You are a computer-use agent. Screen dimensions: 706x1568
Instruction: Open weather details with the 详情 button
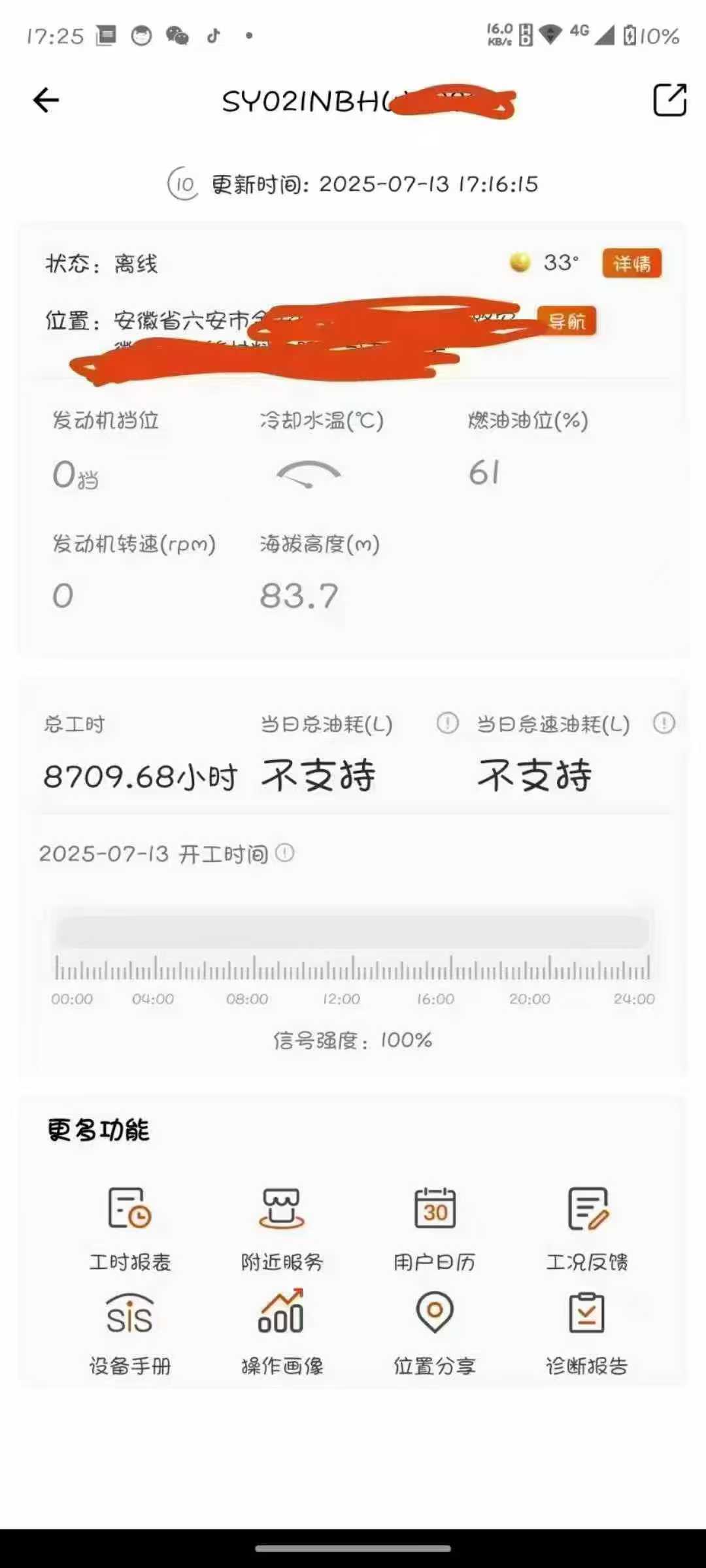tap(631, 263)
